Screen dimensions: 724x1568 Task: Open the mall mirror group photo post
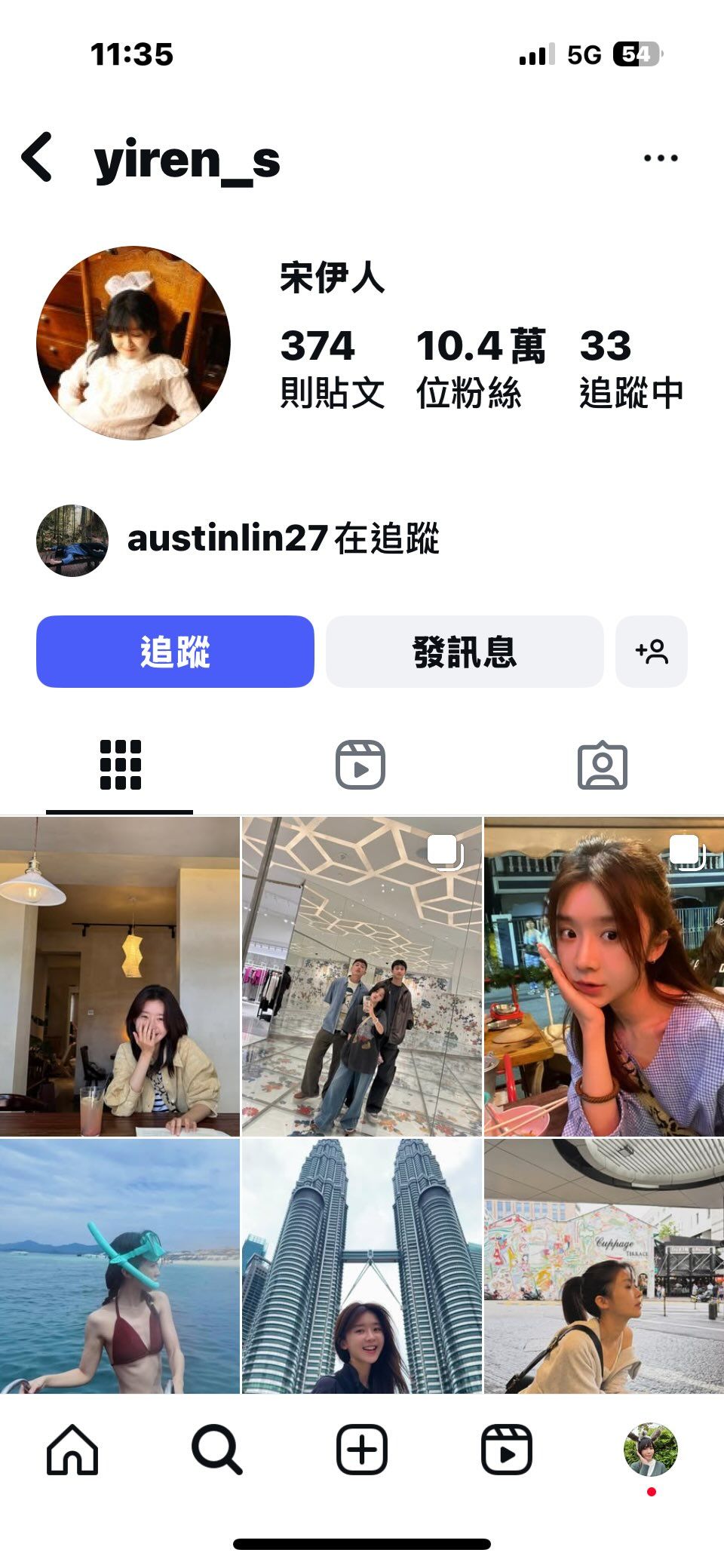coord(362,977)
